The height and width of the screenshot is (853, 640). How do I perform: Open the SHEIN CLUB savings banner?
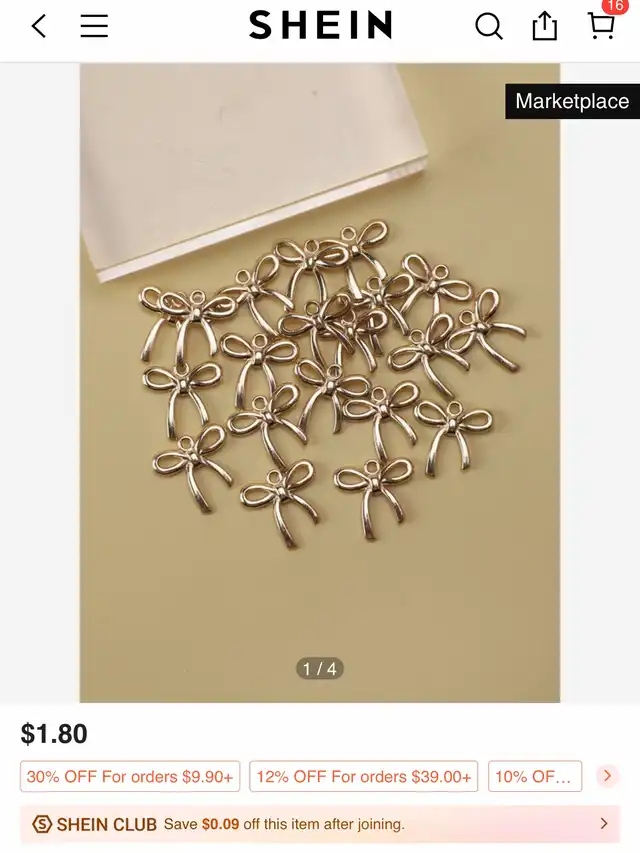click(x=320, y=824)
